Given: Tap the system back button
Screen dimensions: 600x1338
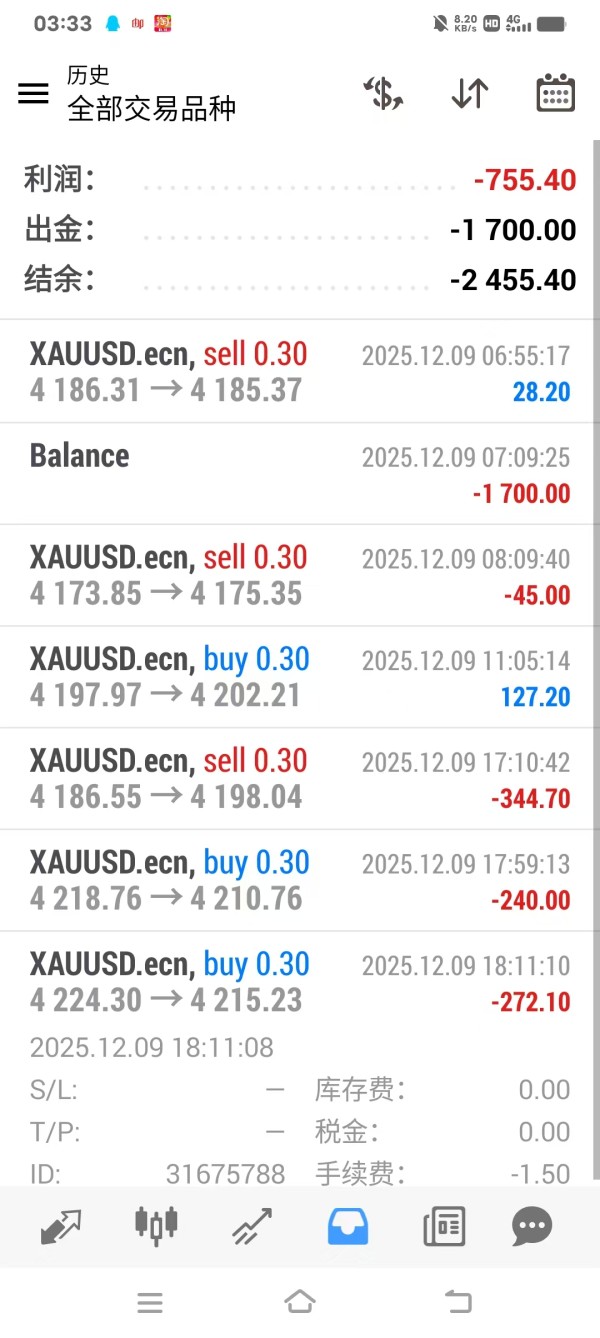Looking at the screenshot, I should click(x=457, y=1302).
